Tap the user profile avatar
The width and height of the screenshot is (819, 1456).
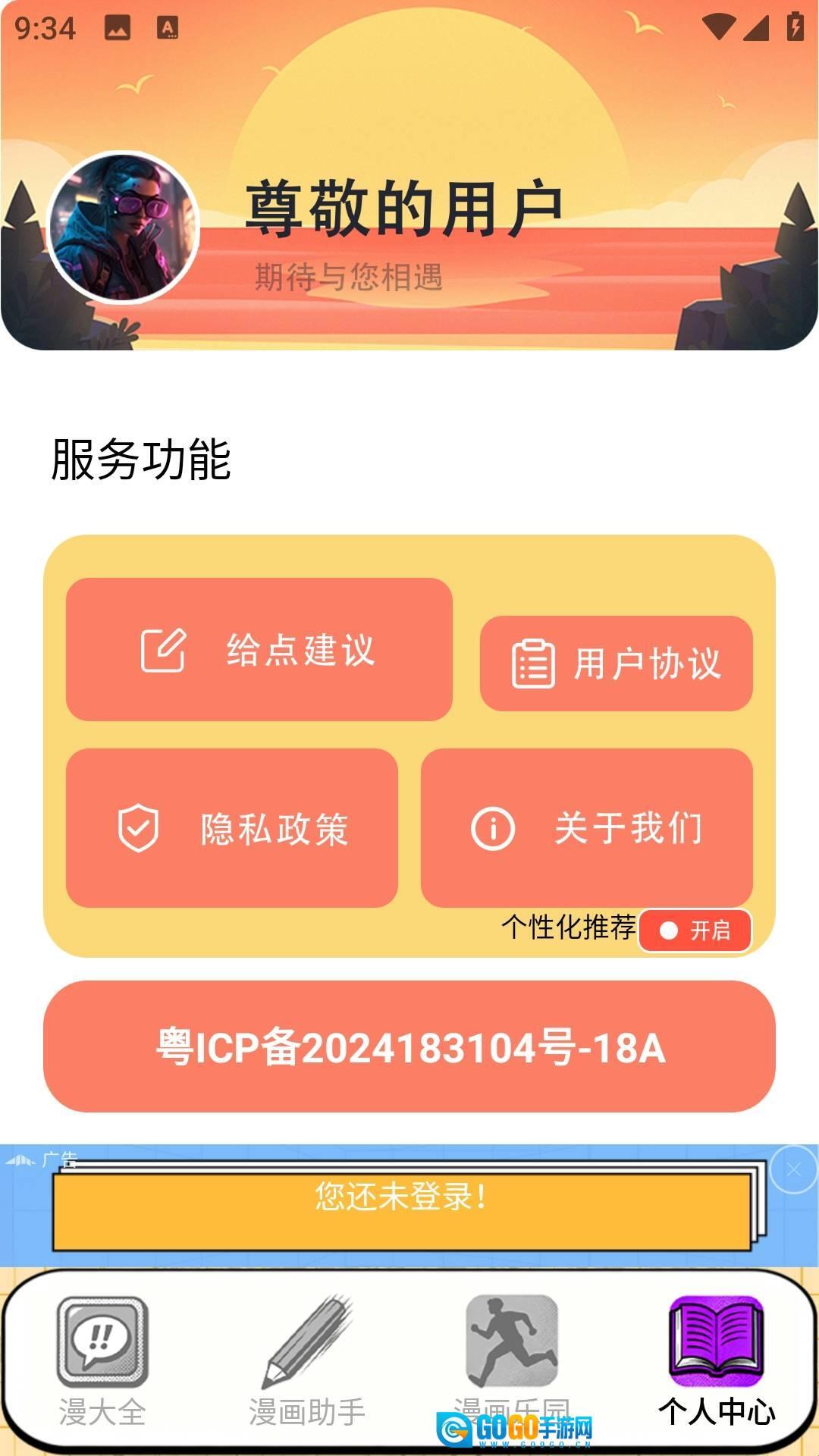124,227
